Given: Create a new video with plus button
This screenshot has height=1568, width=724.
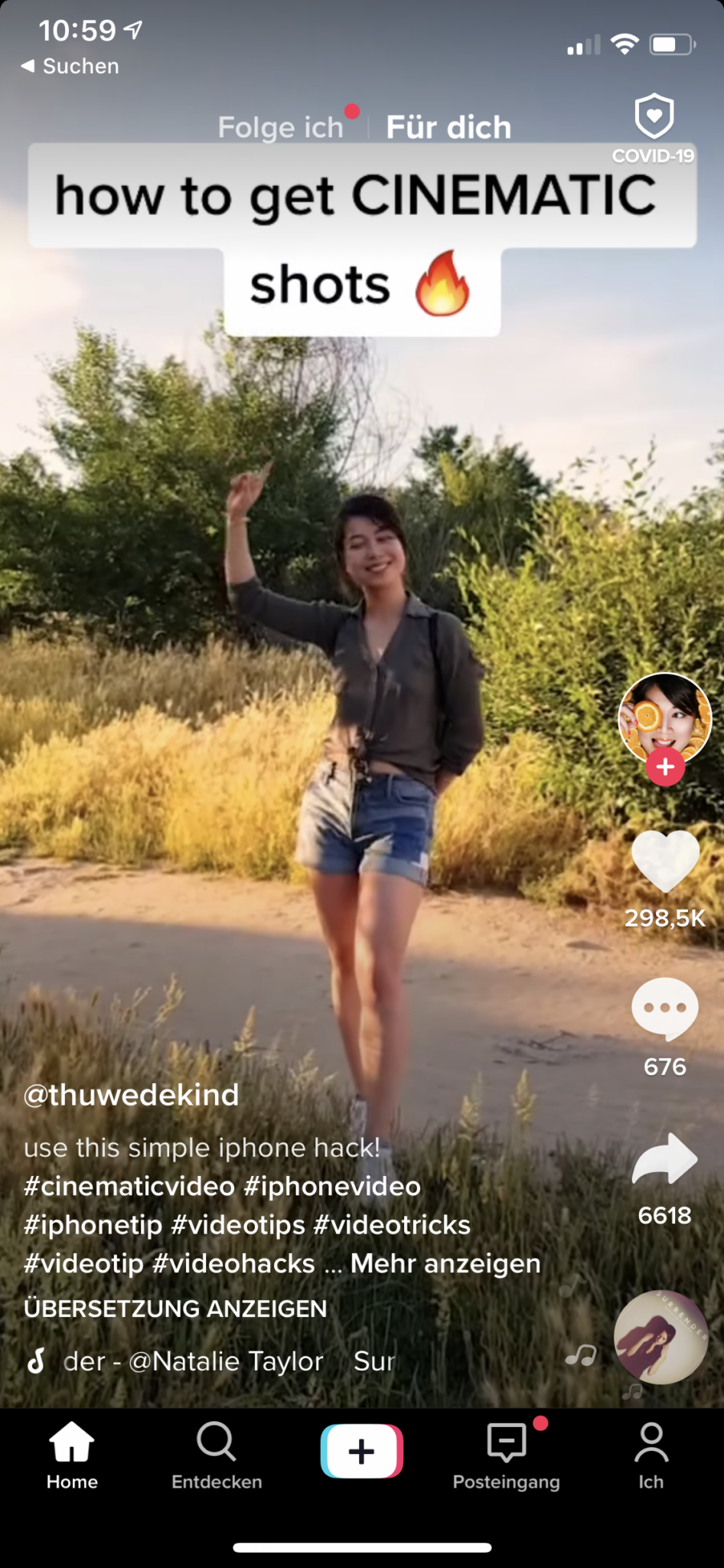Looking at the screenshot, I should [362, 1451].
